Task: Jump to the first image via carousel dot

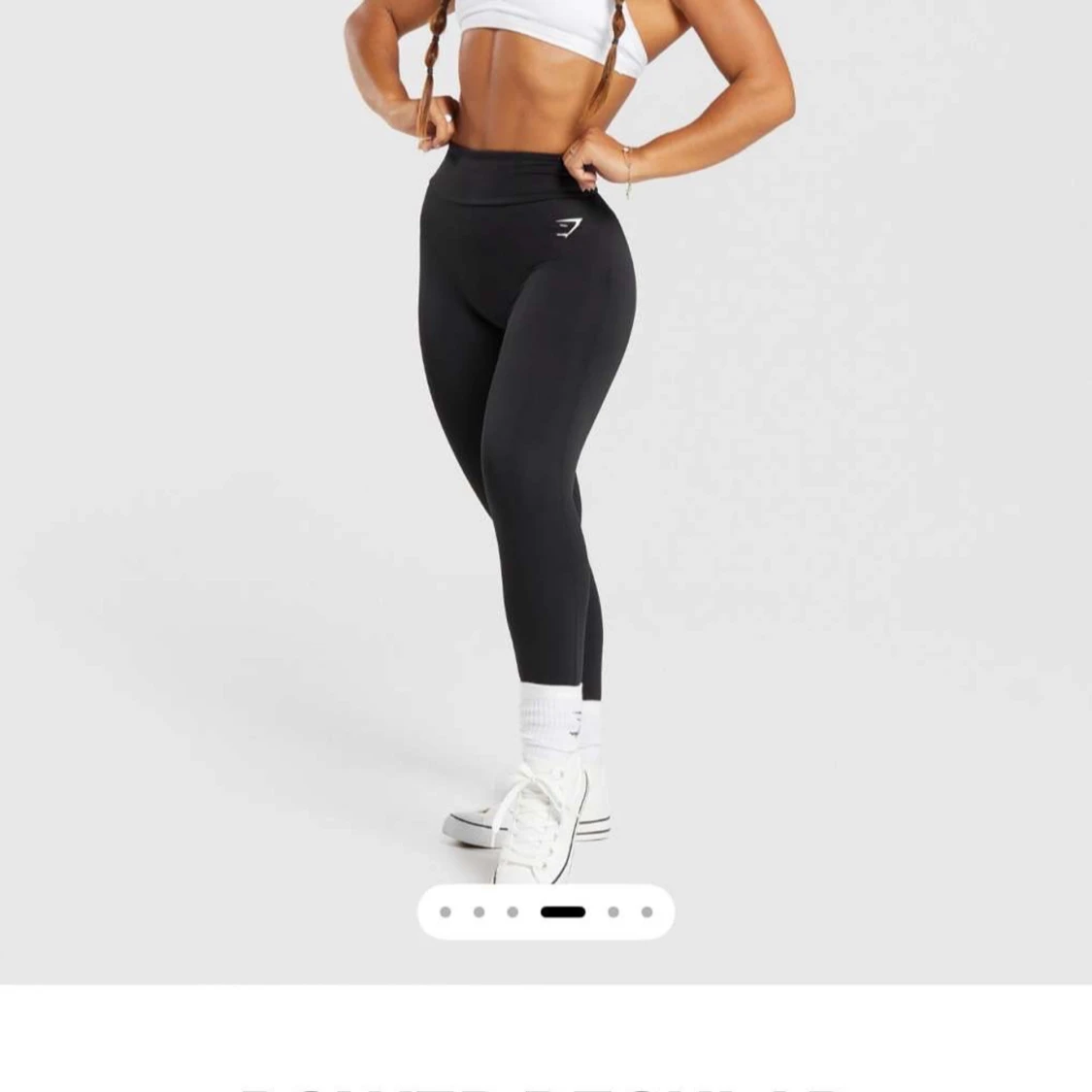Action: [x=446, y=912]
